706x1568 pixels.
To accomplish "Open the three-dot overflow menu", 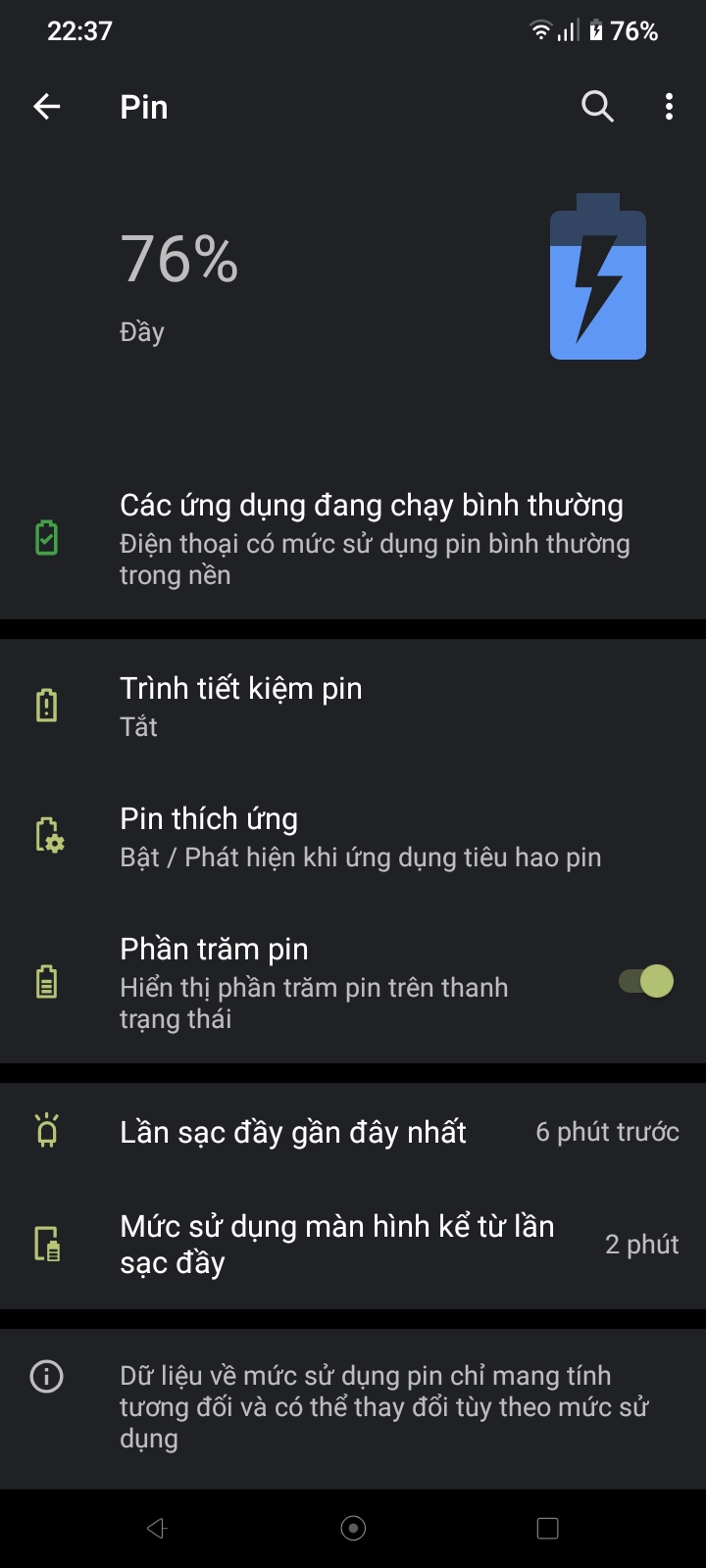I will coord(669,107).
